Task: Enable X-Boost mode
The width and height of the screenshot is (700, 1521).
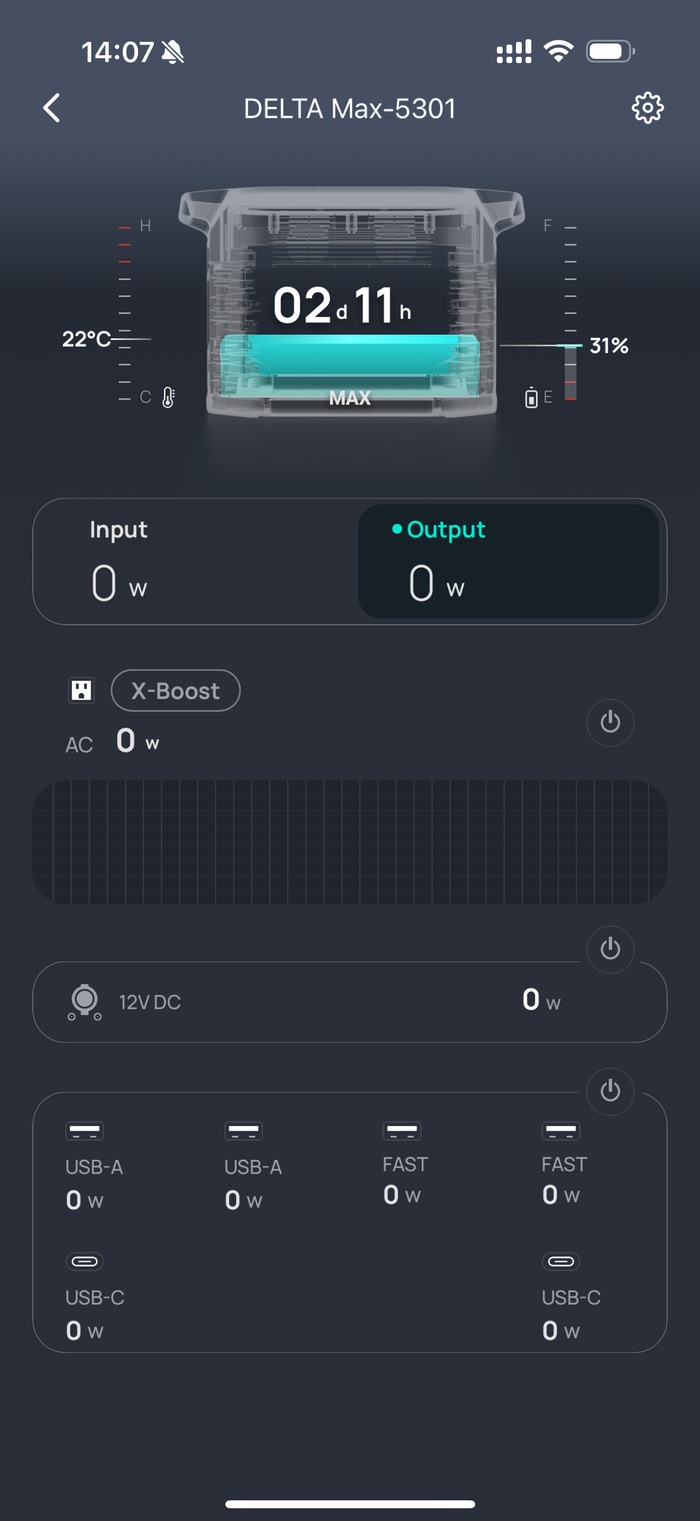Action: 175,690
